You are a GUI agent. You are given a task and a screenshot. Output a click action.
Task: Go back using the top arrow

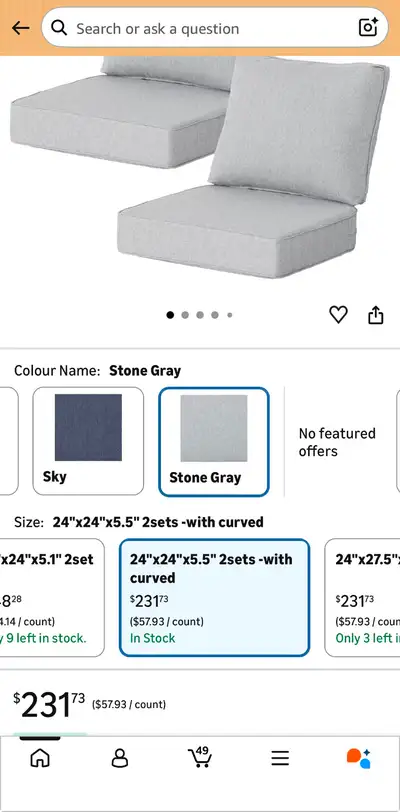[21, 28]
